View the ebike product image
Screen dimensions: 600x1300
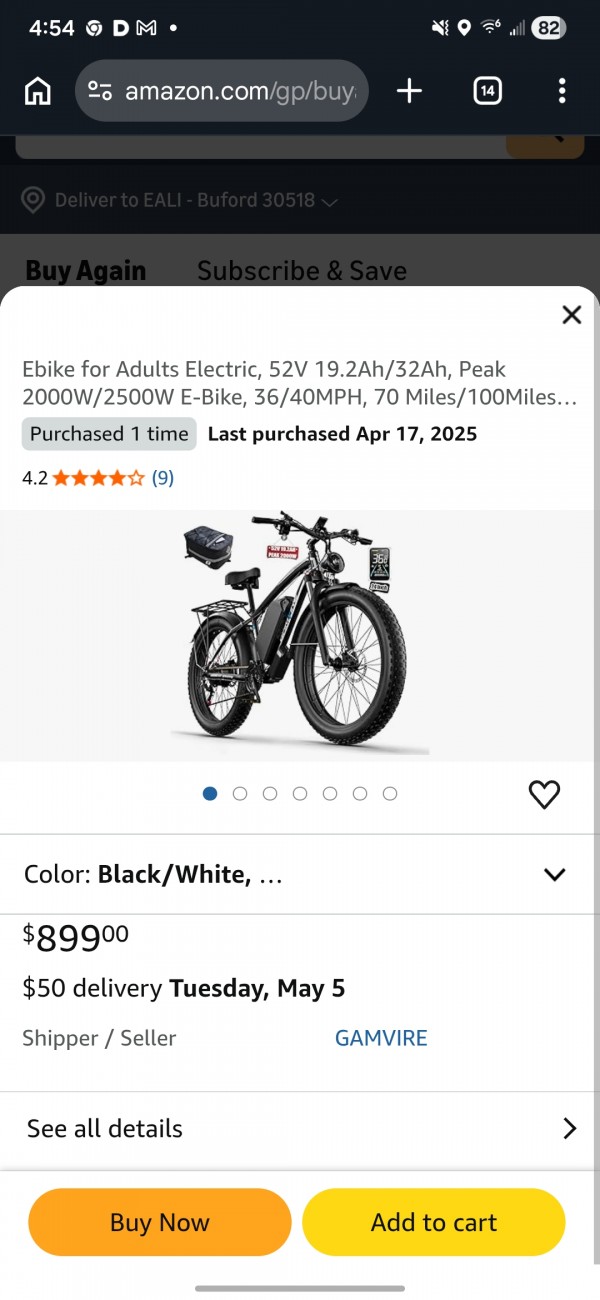(x=300, y=636)
